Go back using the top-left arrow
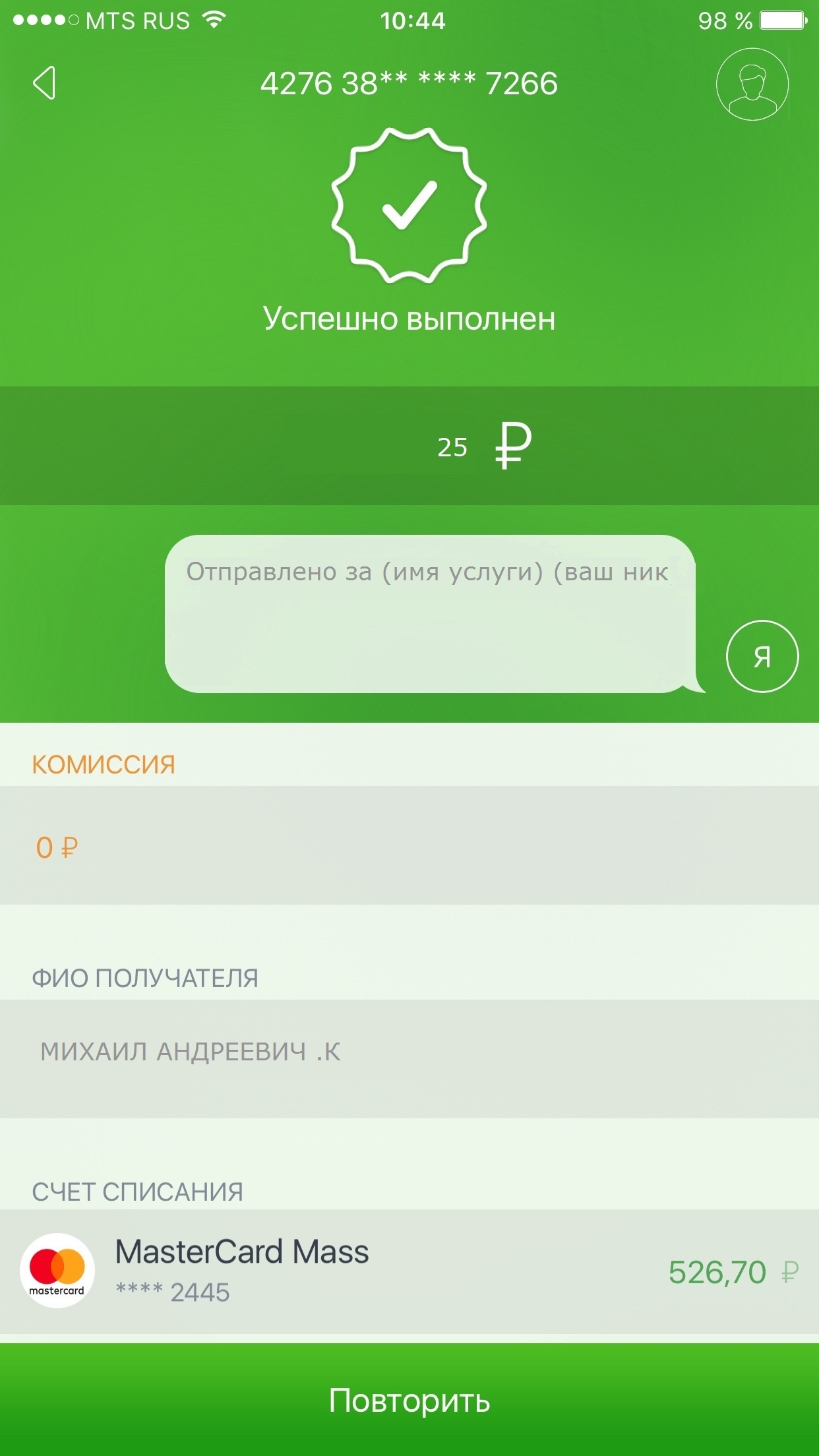 44,84
